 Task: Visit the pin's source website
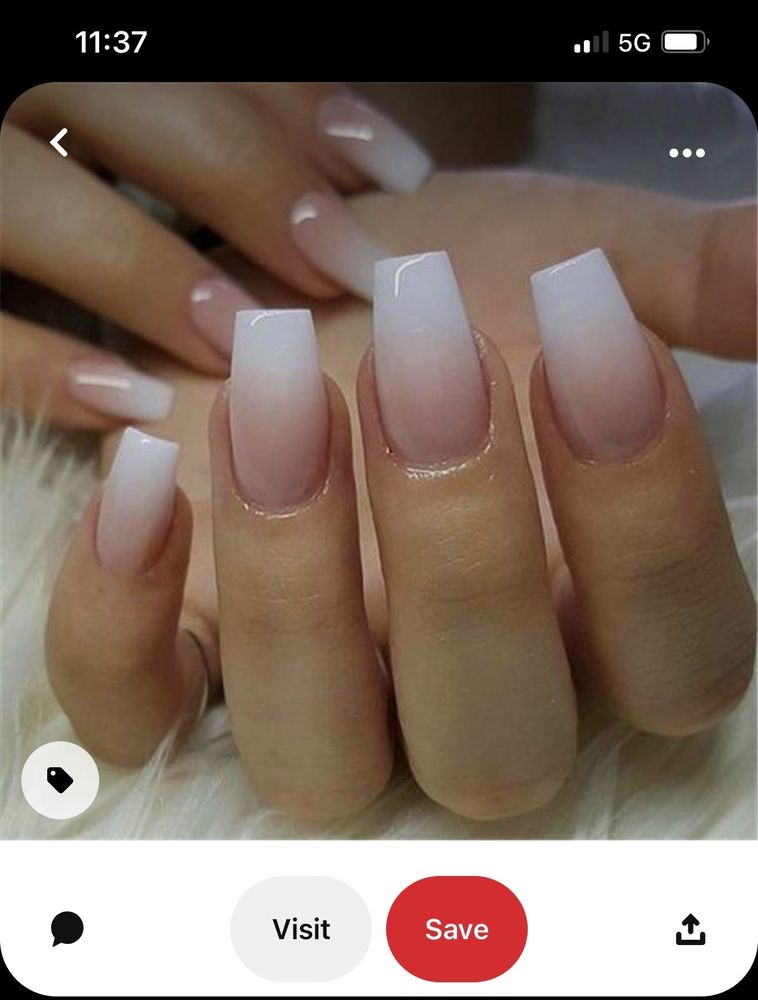tap(301, 929)
